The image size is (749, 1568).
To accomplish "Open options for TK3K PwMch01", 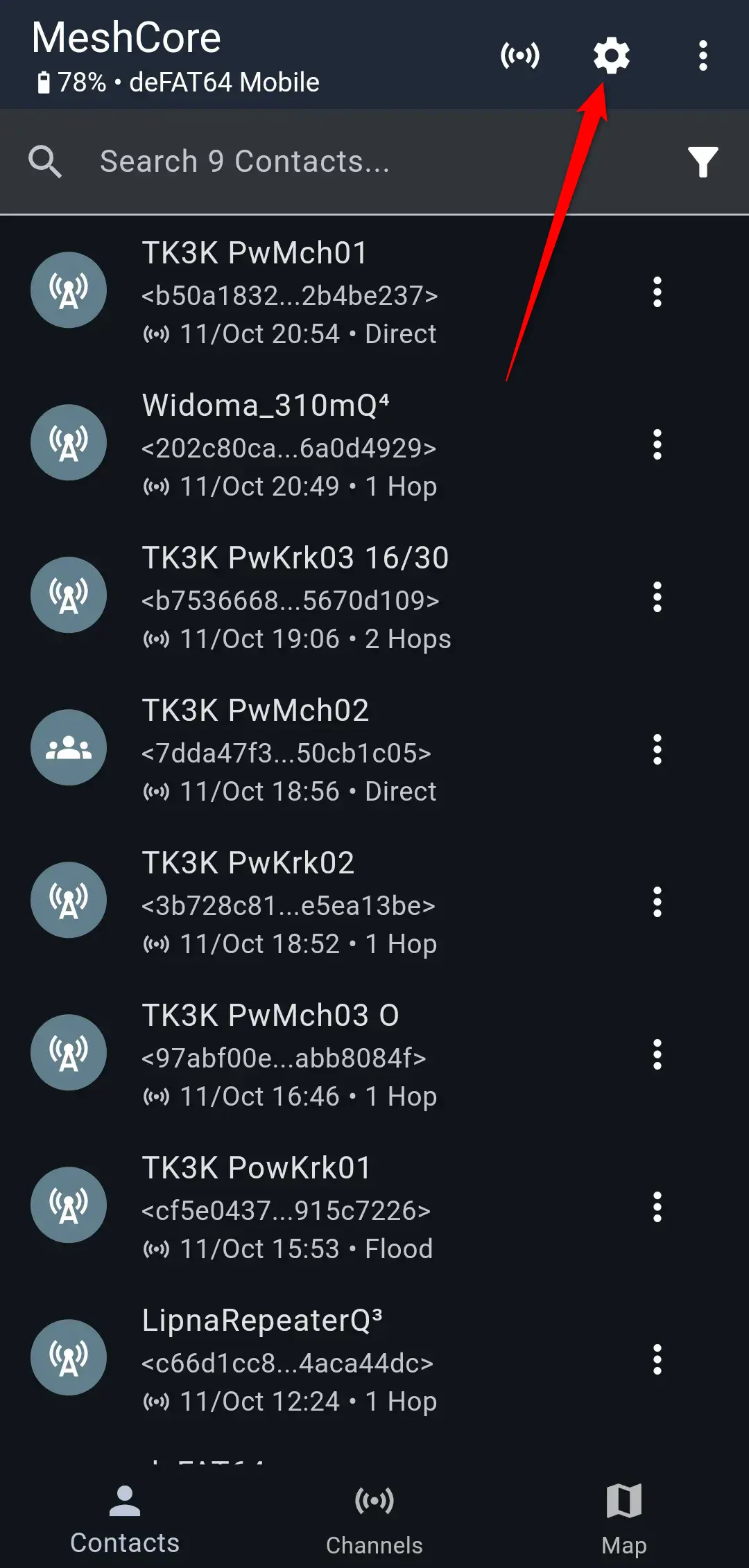I will 657,293.
